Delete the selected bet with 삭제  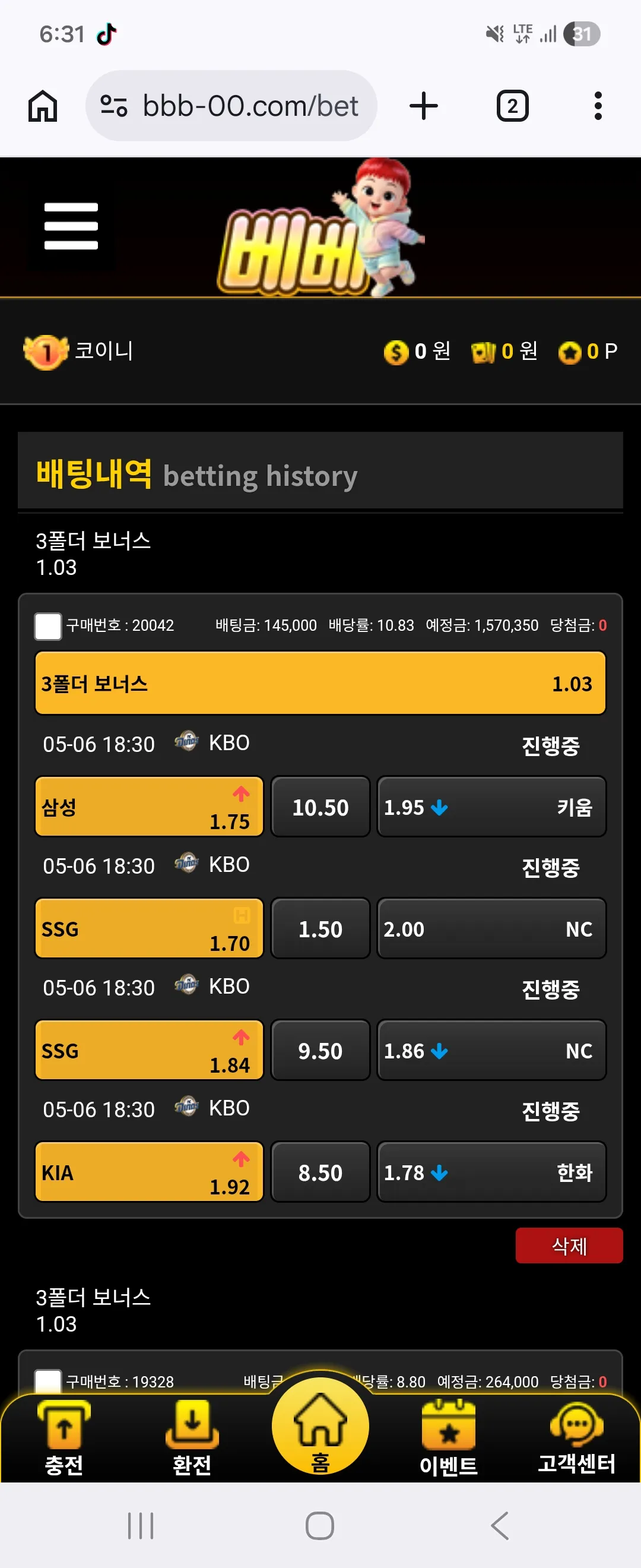coord(569,1245)
